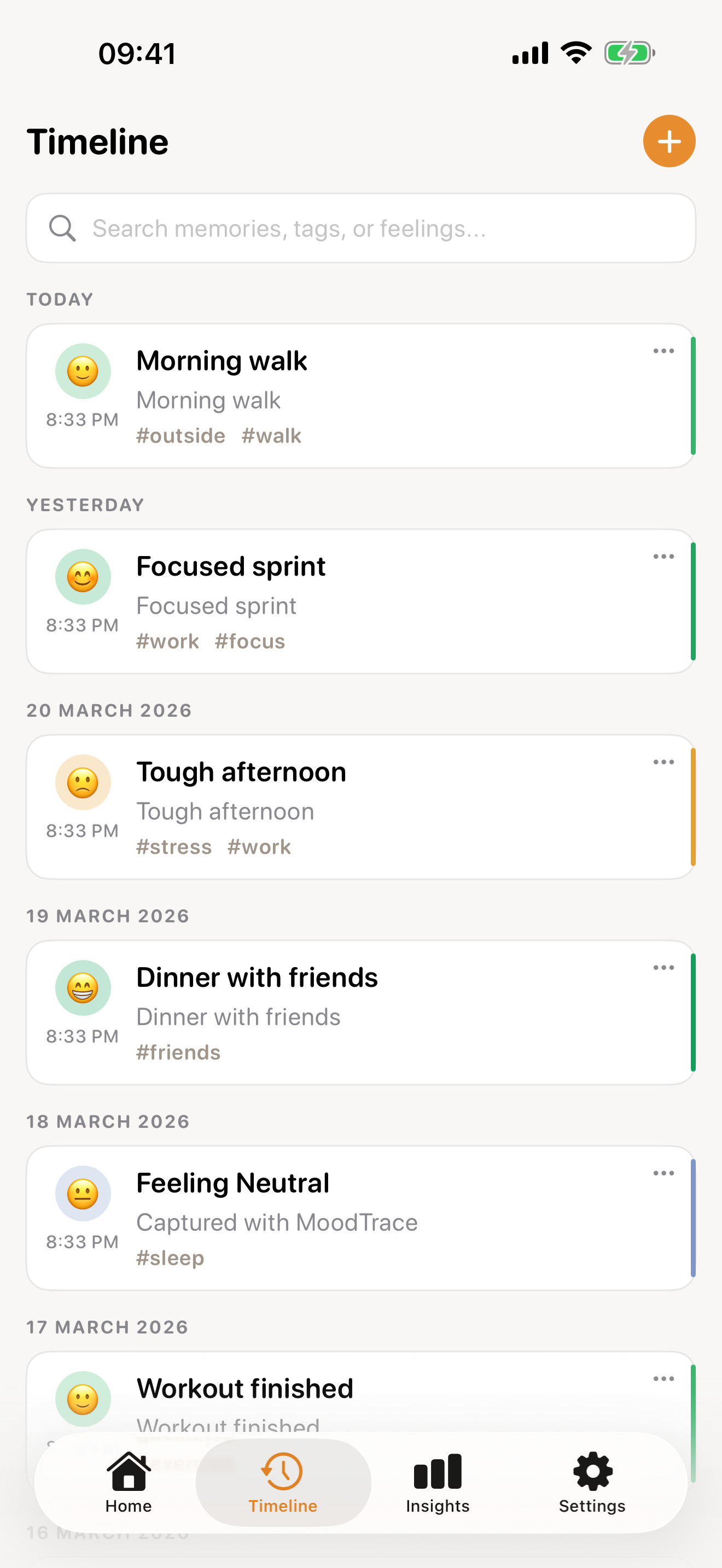Open the options menu for Morning walk
The image size is (722, 1568).
coord(663,350)
